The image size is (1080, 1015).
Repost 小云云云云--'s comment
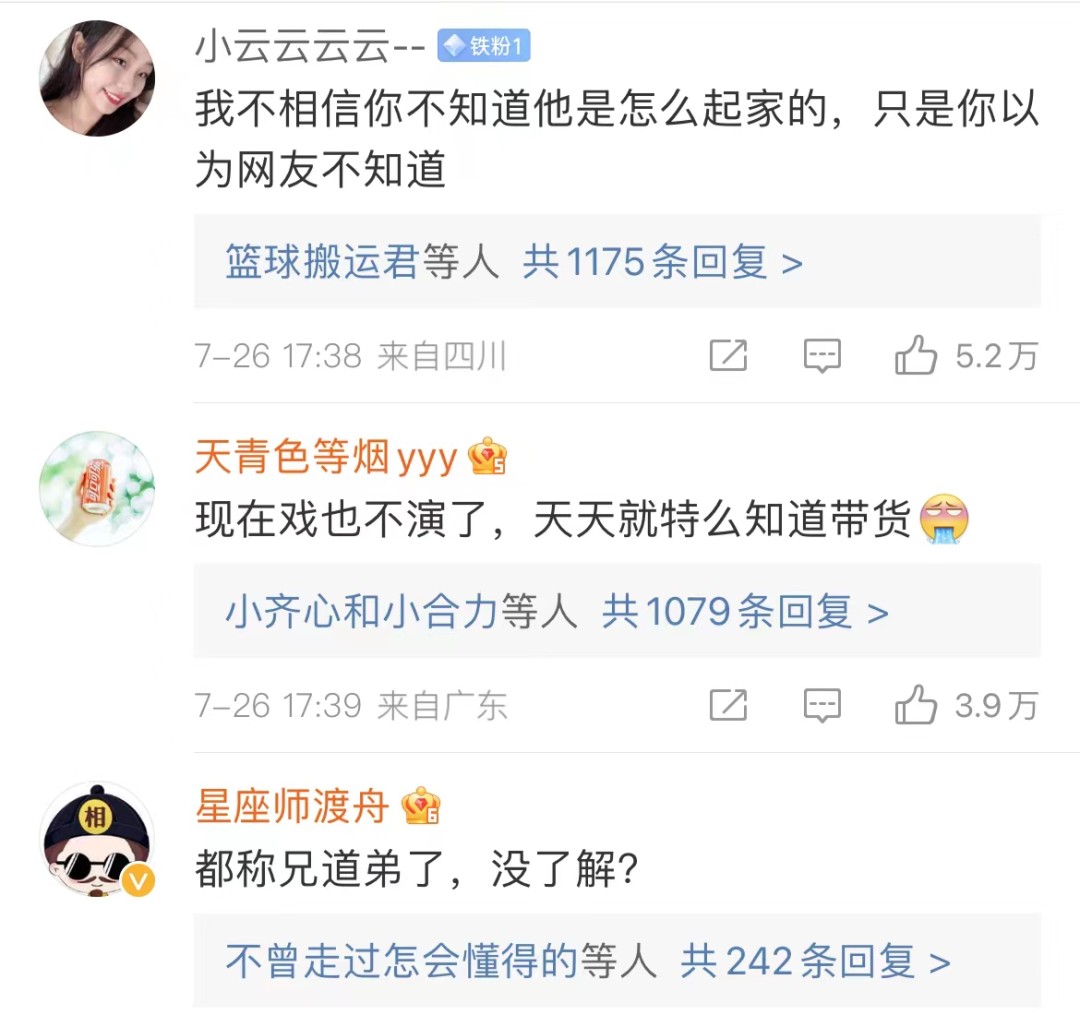[x=728, y=355]
